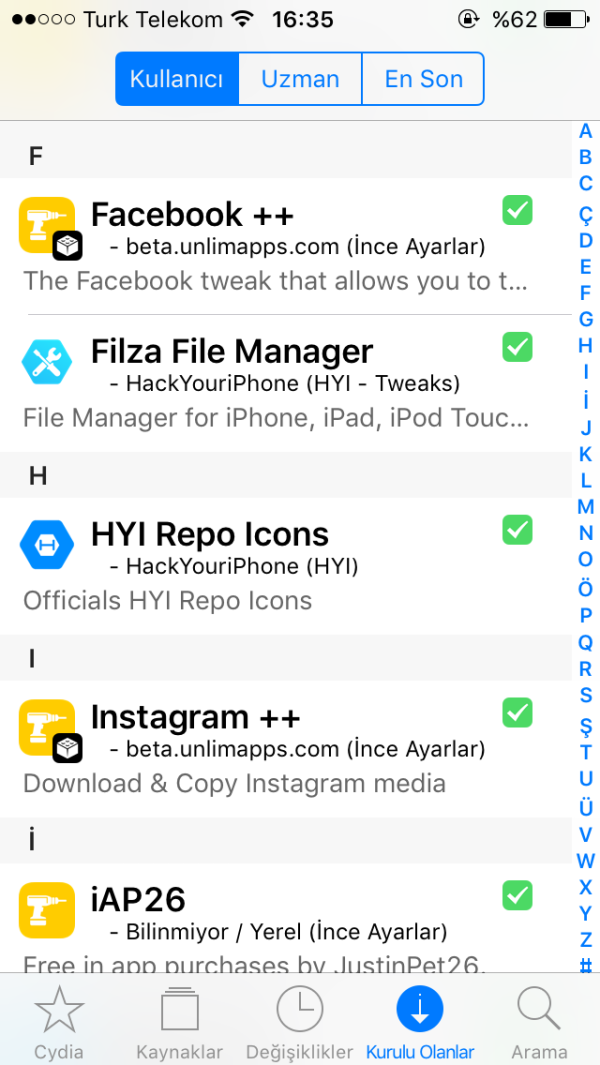Open Filza File Manager package details
This screenshot has width=600, height=1065.
point(280,383)
